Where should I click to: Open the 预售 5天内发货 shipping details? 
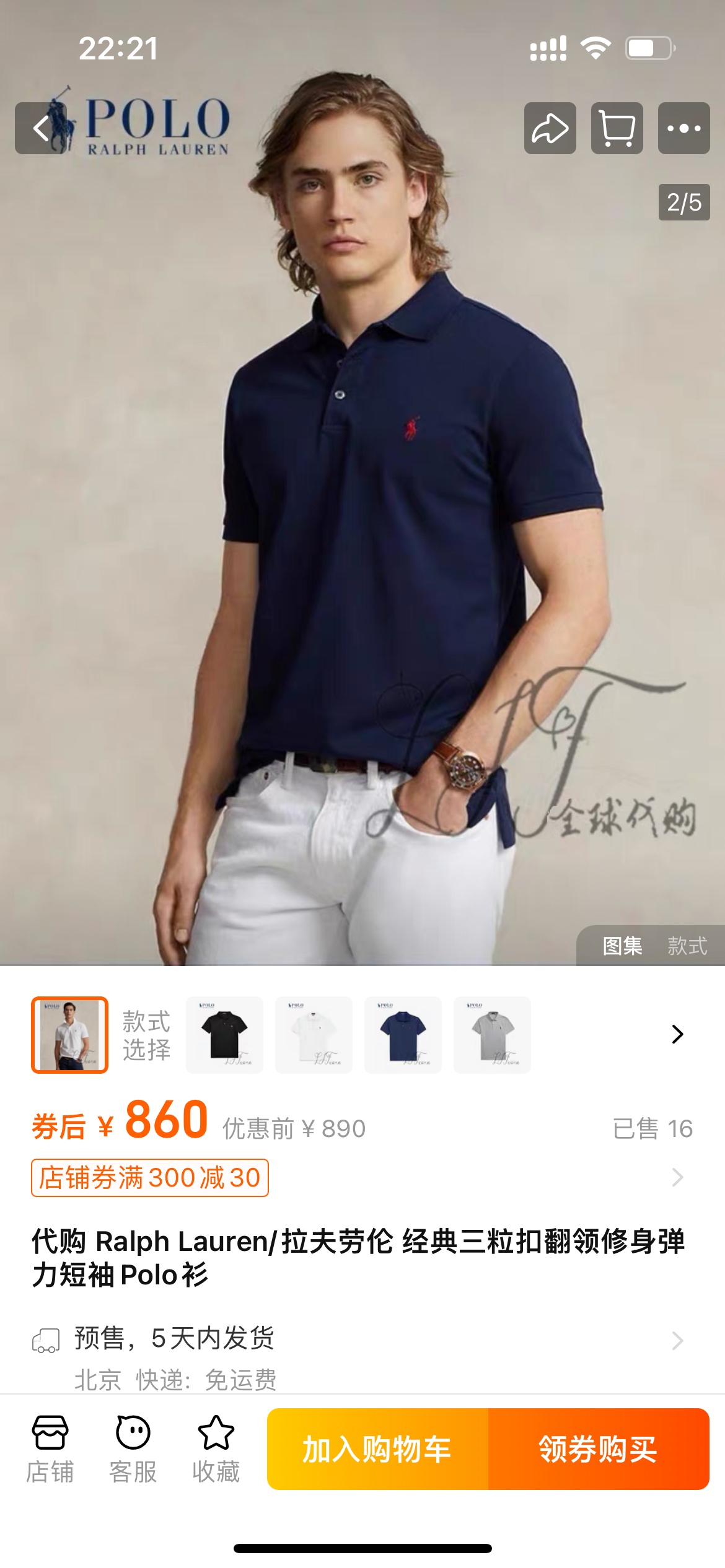[359, 1339]
